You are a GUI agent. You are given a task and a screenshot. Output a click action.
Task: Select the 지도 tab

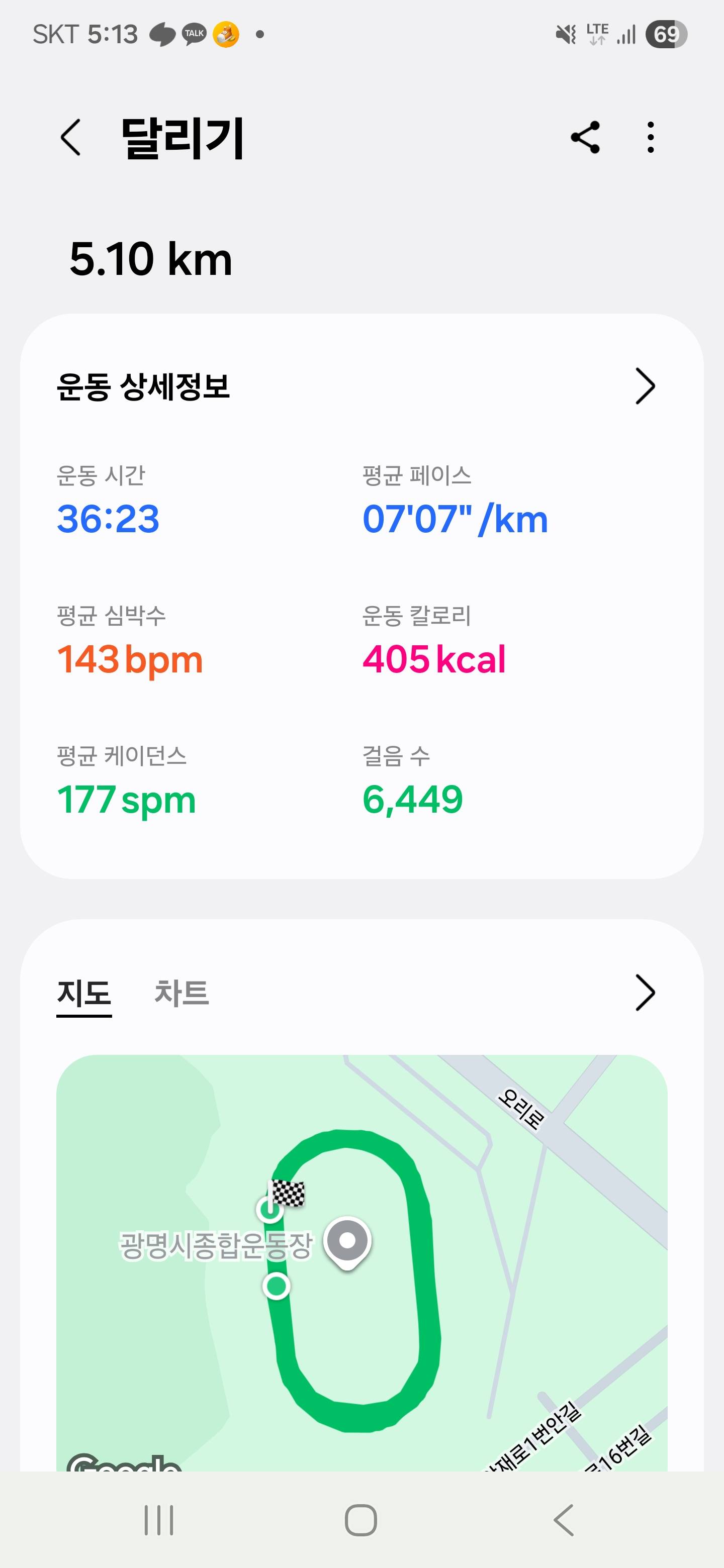tap(84, 993)
